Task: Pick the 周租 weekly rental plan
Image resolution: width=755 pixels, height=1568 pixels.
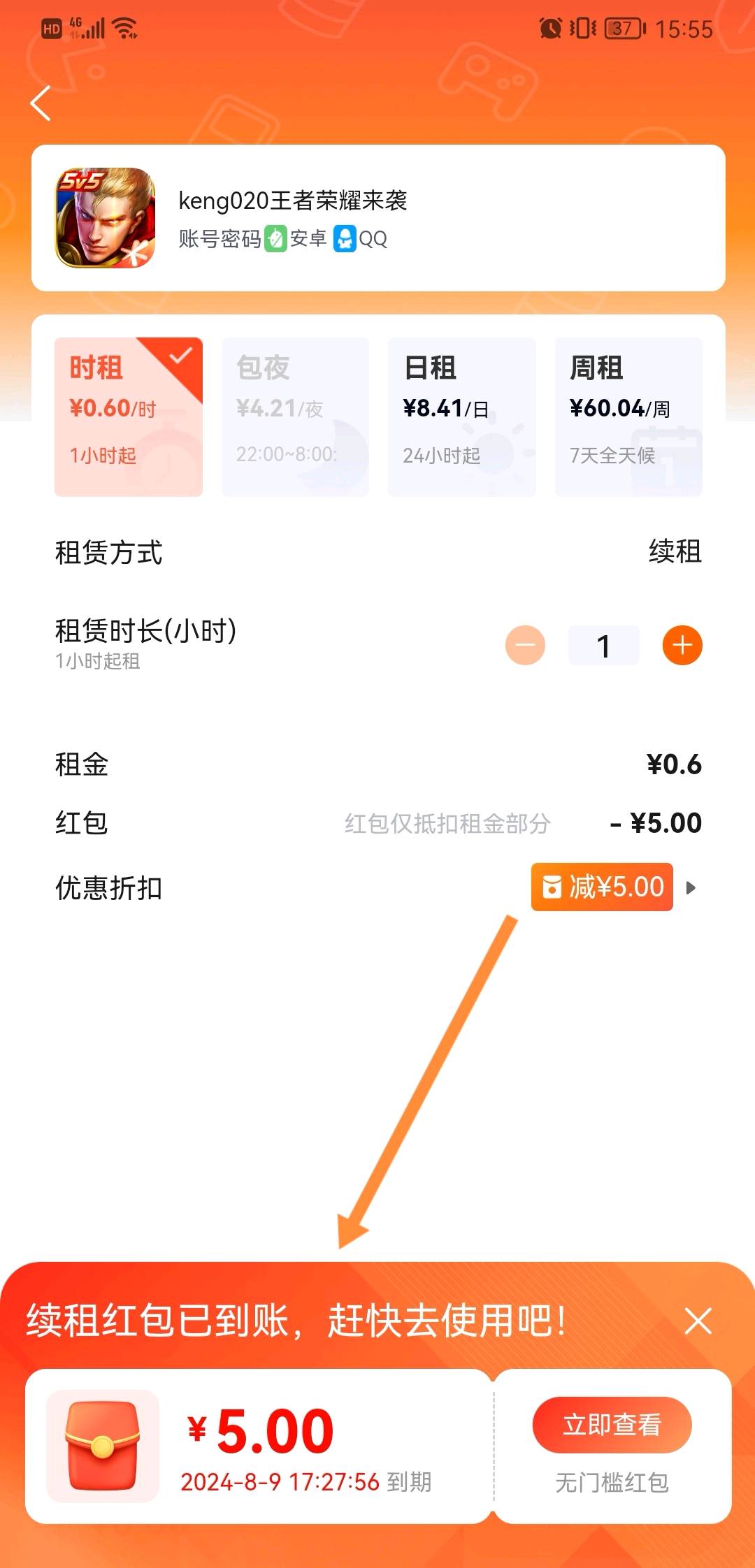Action: pyautogui.click(x=628, y=417)
